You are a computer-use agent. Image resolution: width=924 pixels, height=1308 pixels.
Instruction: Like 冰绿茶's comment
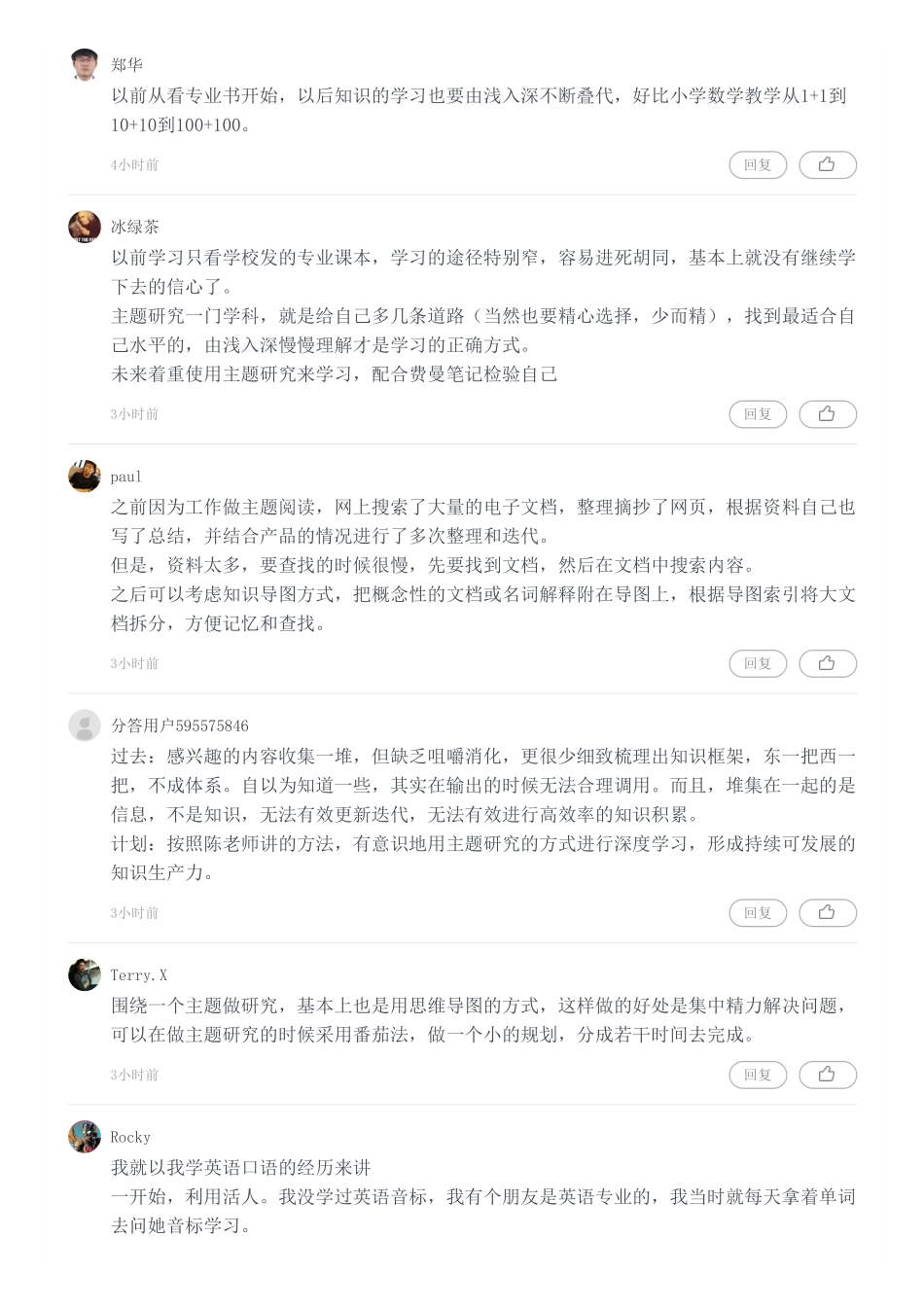pos(827,414)
